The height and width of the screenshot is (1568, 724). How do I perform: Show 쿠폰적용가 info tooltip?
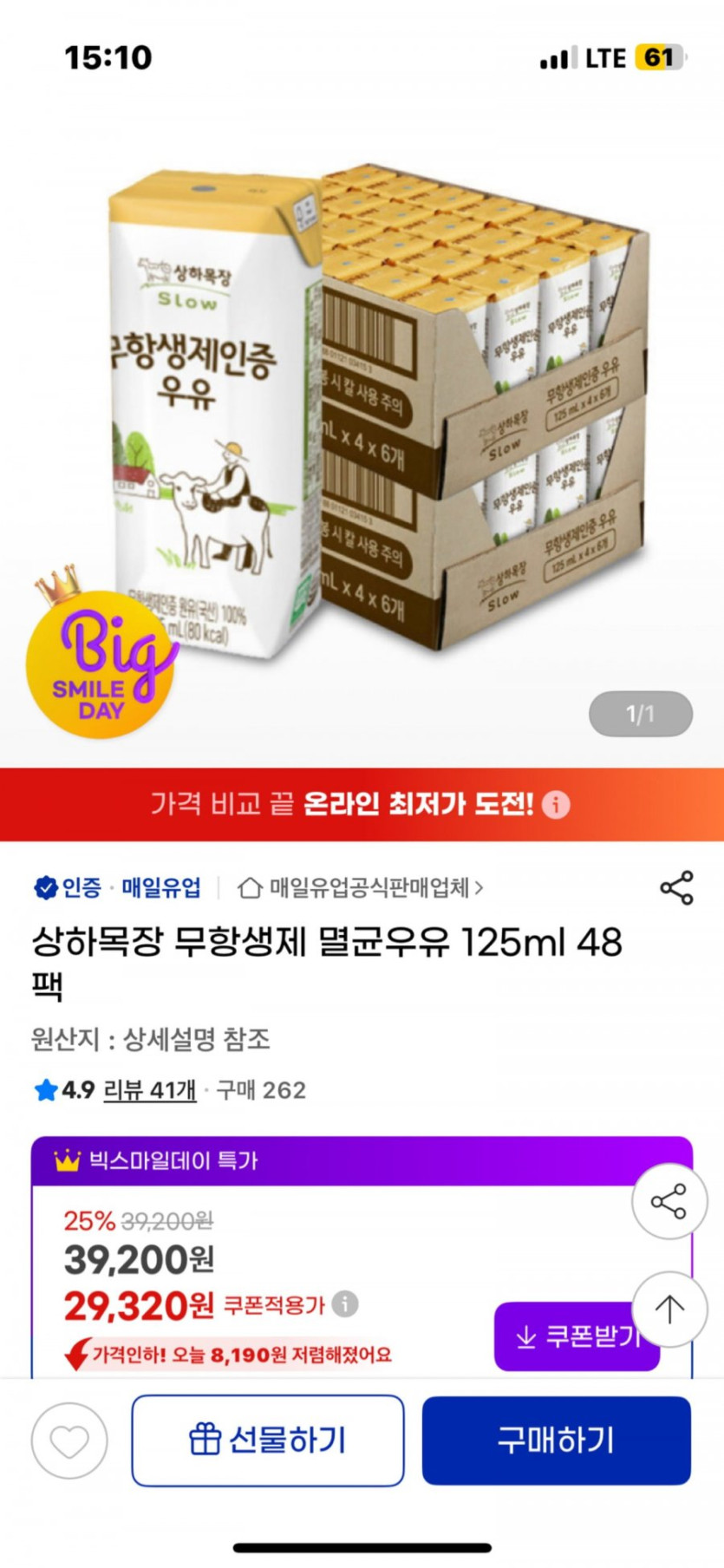(x=345, y=1303)
